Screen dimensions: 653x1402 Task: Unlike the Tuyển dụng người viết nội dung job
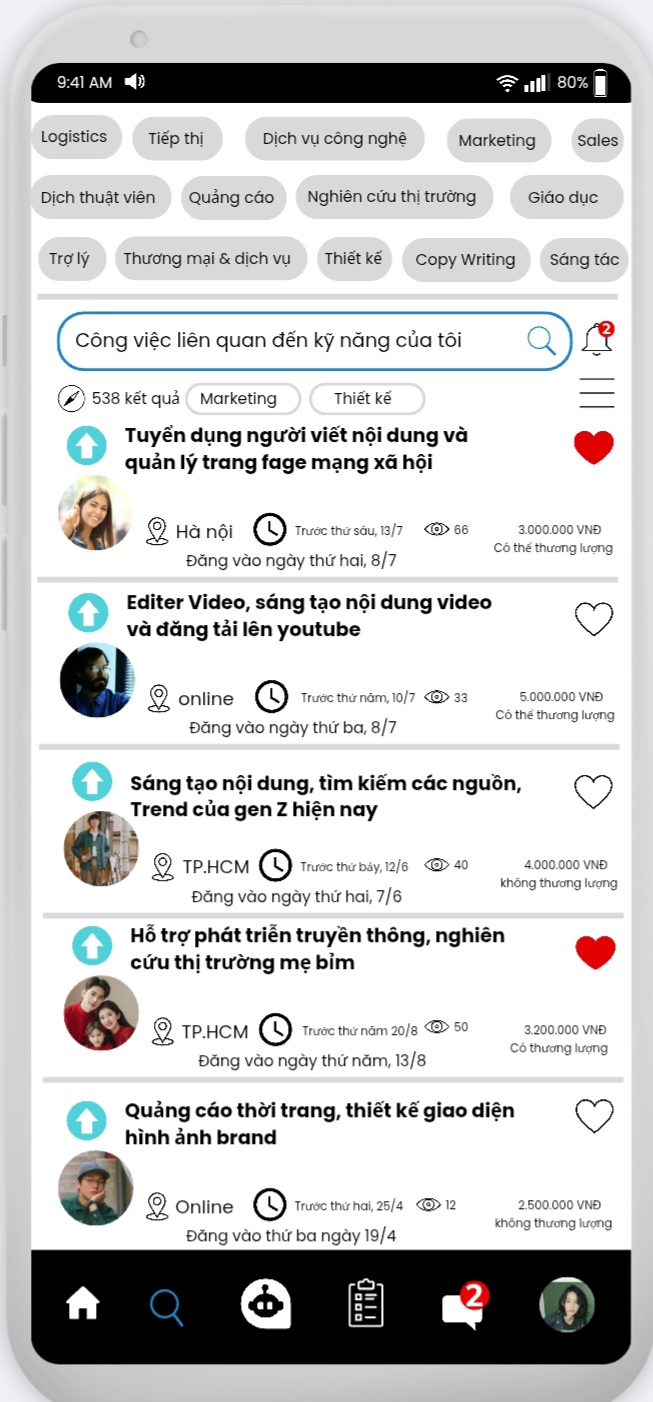click(x=593, y=448)
